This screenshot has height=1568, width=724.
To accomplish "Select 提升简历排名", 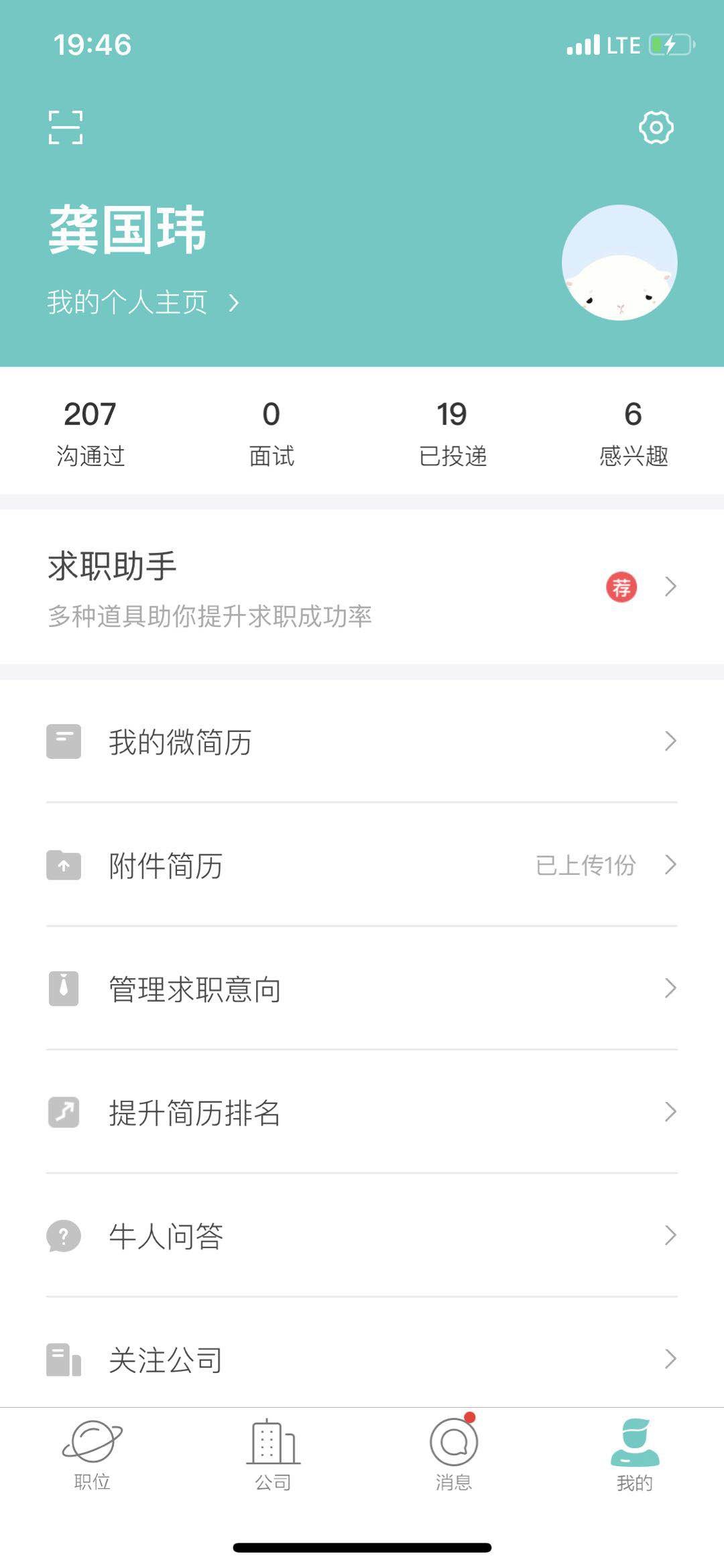I will [x=362, y=1112].
